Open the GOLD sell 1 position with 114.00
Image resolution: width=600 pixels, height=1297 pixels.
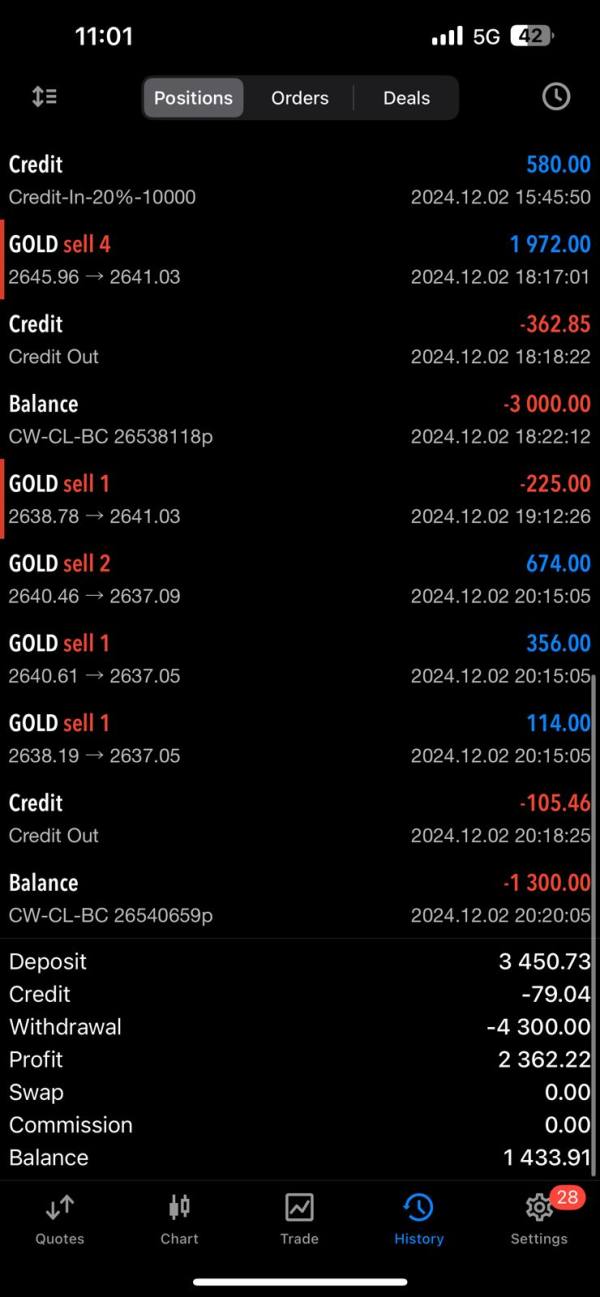(x=300, y=739)
